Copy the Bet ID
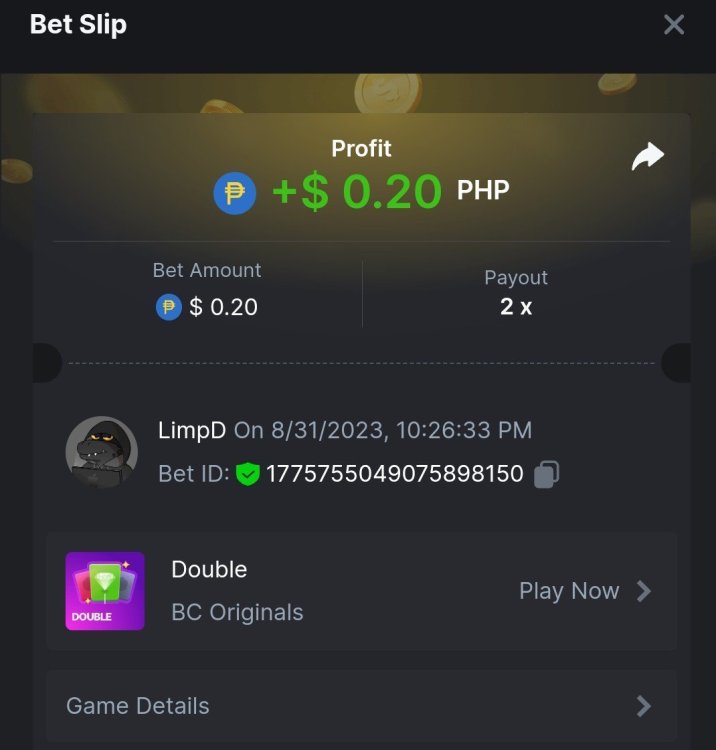716x750 pixels. (546, 474)
